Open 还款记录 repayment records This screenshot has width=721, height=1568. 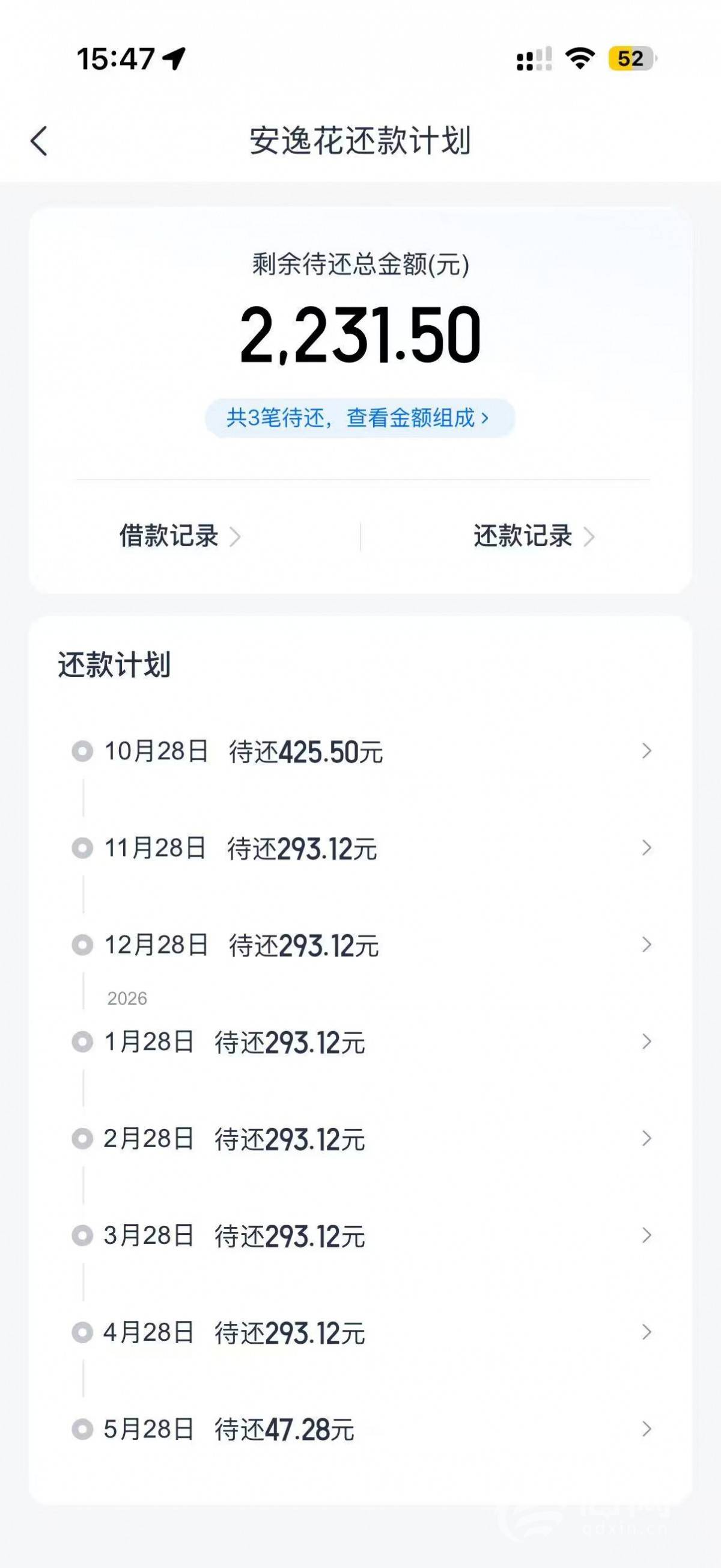point(534,536)
